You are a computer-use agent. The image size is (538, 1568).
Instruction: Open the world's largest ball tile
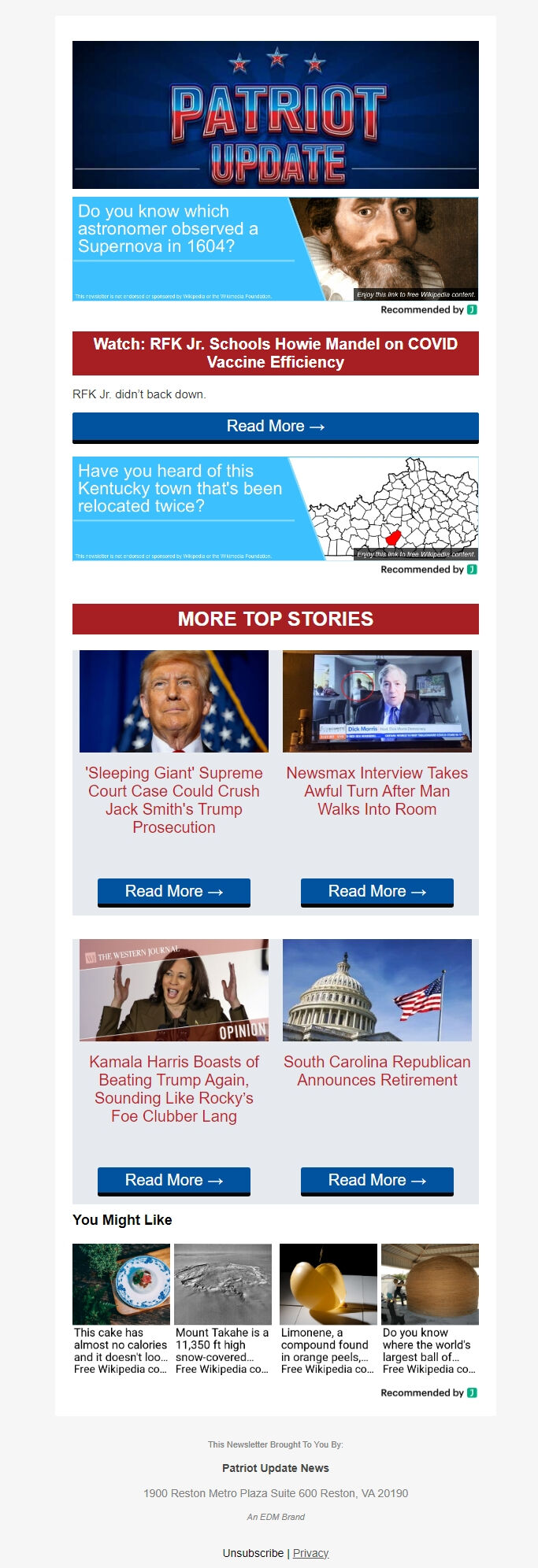pos(429,1310)
